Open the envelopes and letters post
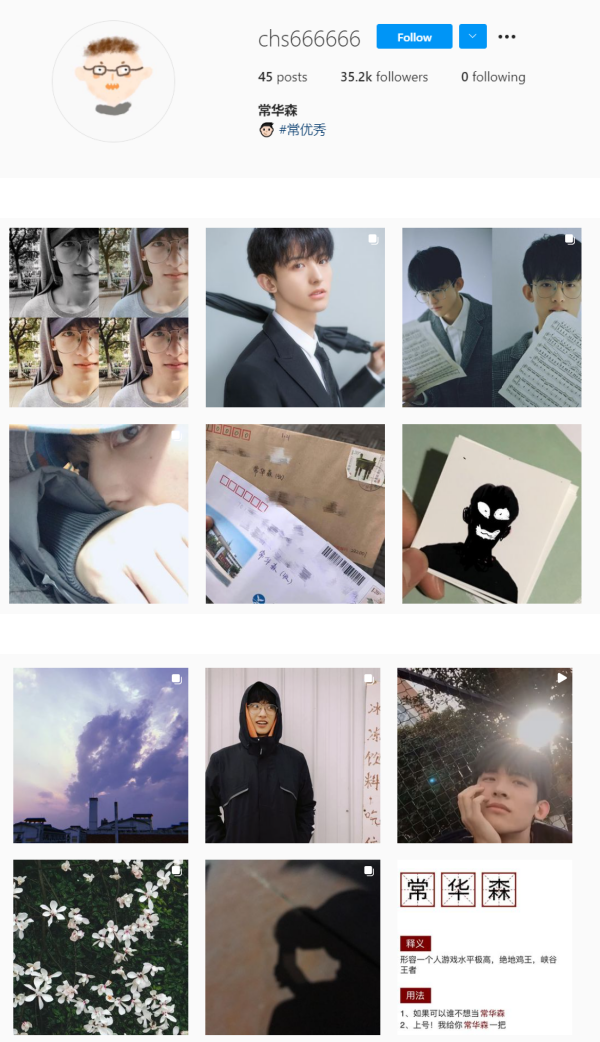 tap(295, 513)
